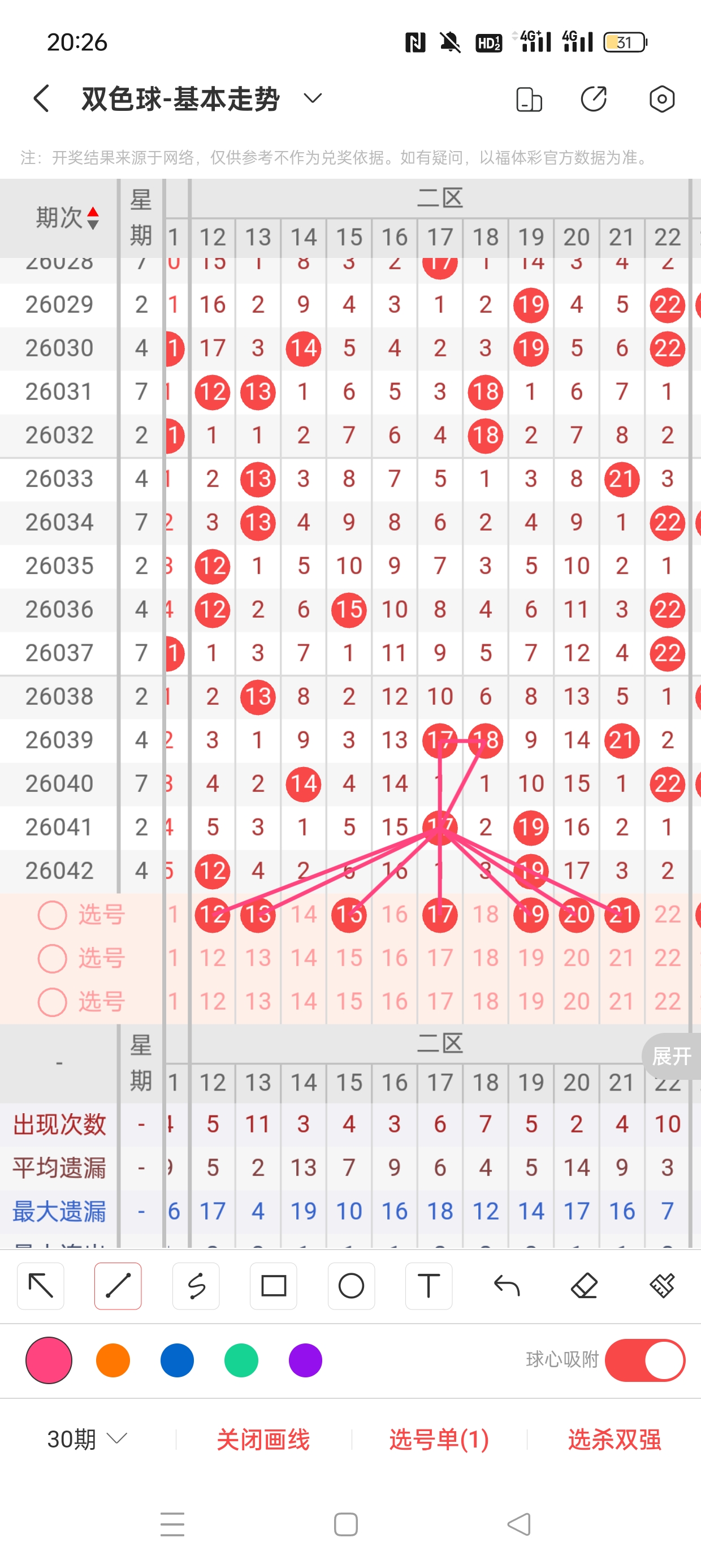Pick the freehand curve drawing tool
The height and width of the screenshot is (1568, 701).
tap(196, 1286)
